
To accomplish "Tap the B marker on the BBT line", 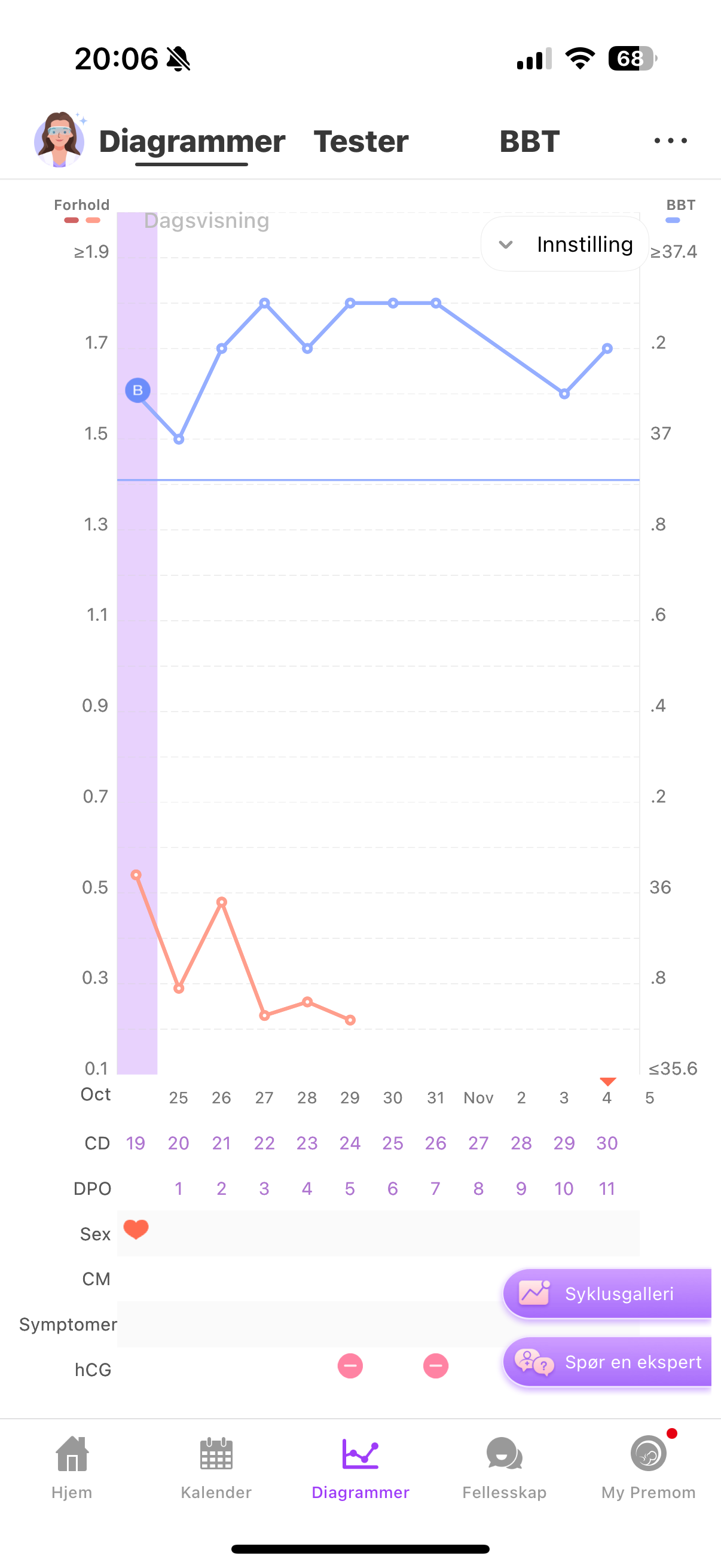I will 138,390.
